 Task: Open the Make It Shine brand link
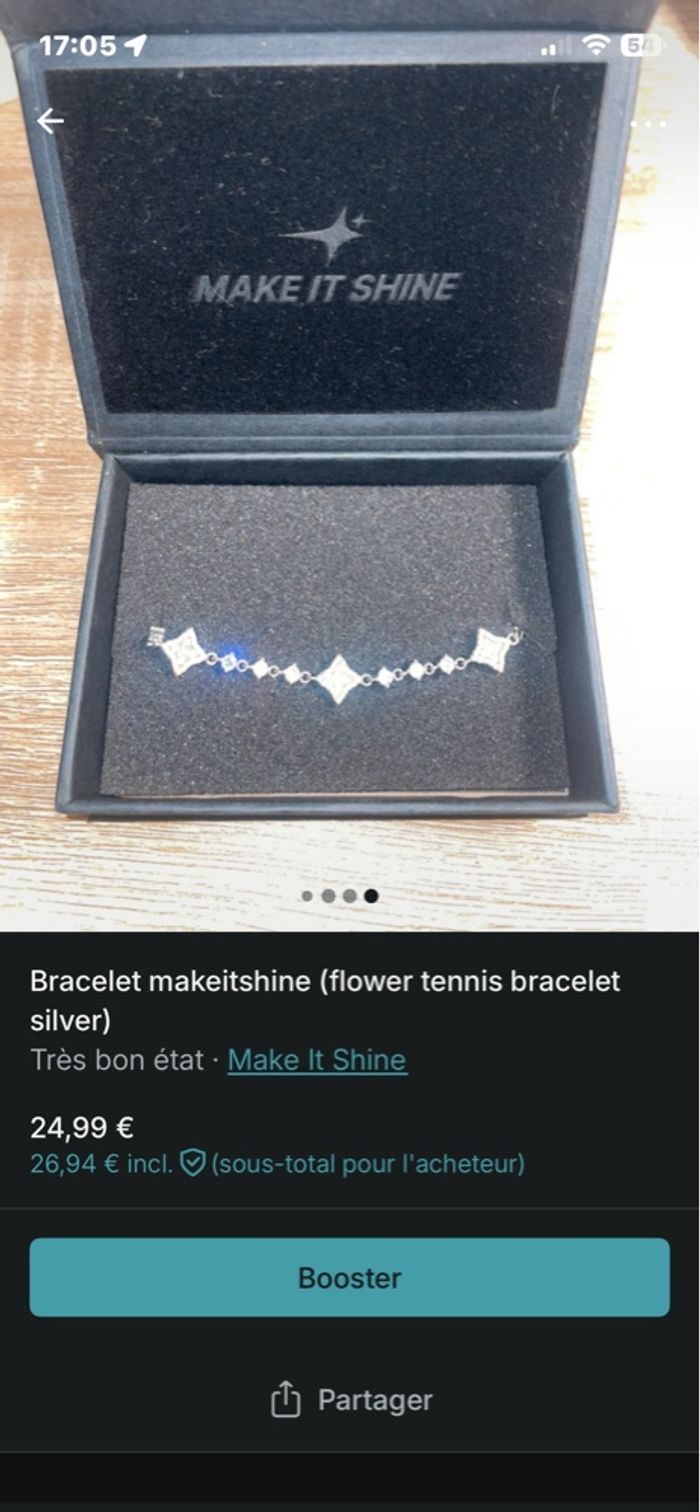[x=317, y=1060]
